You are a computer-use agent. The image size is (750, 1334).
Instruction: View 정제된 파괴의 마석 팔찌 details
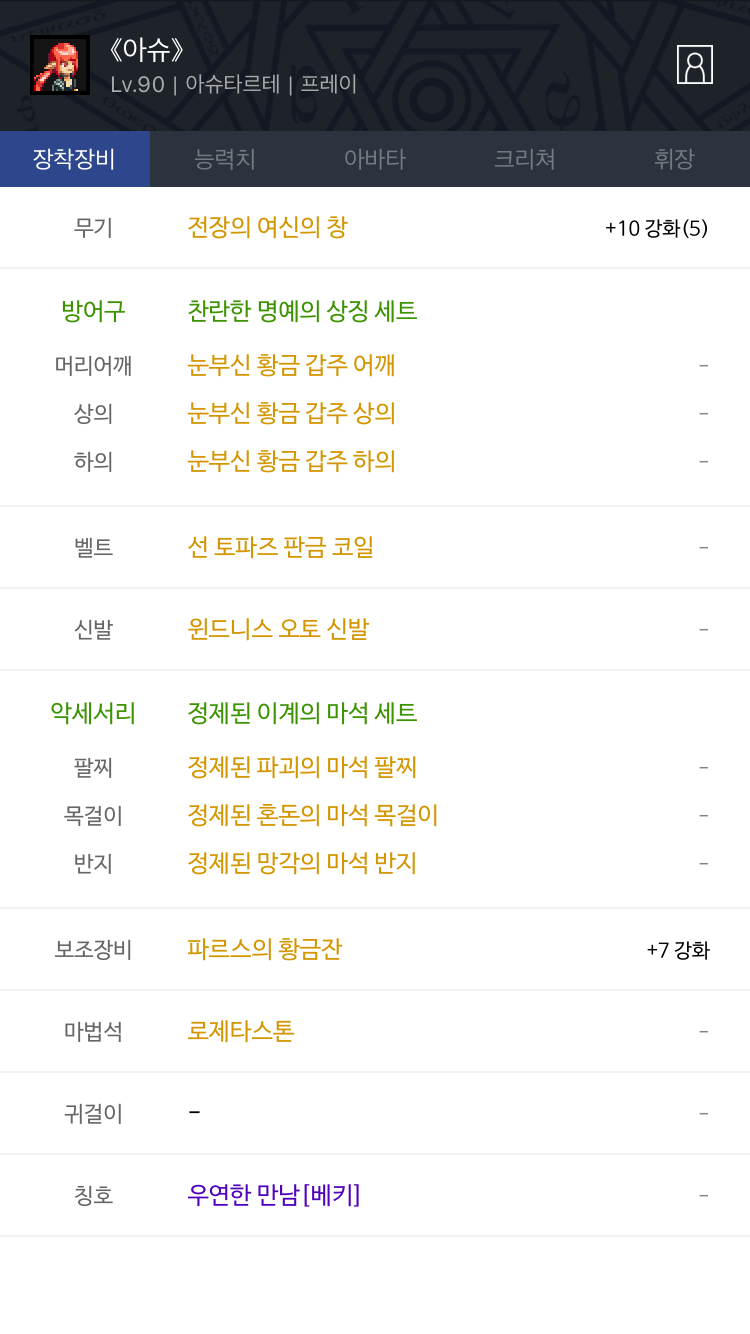[x=302, y=767]
